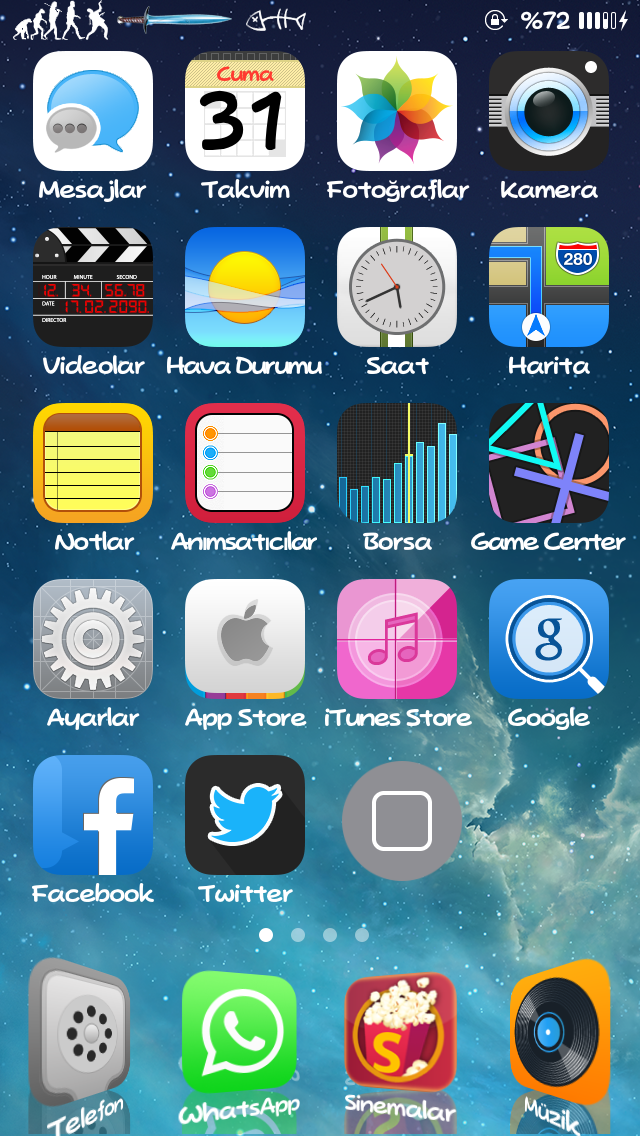This screenshot has height=1136, width=640.
Task: Tap the AssistiveTouch floating button
Action: (402, 821)
